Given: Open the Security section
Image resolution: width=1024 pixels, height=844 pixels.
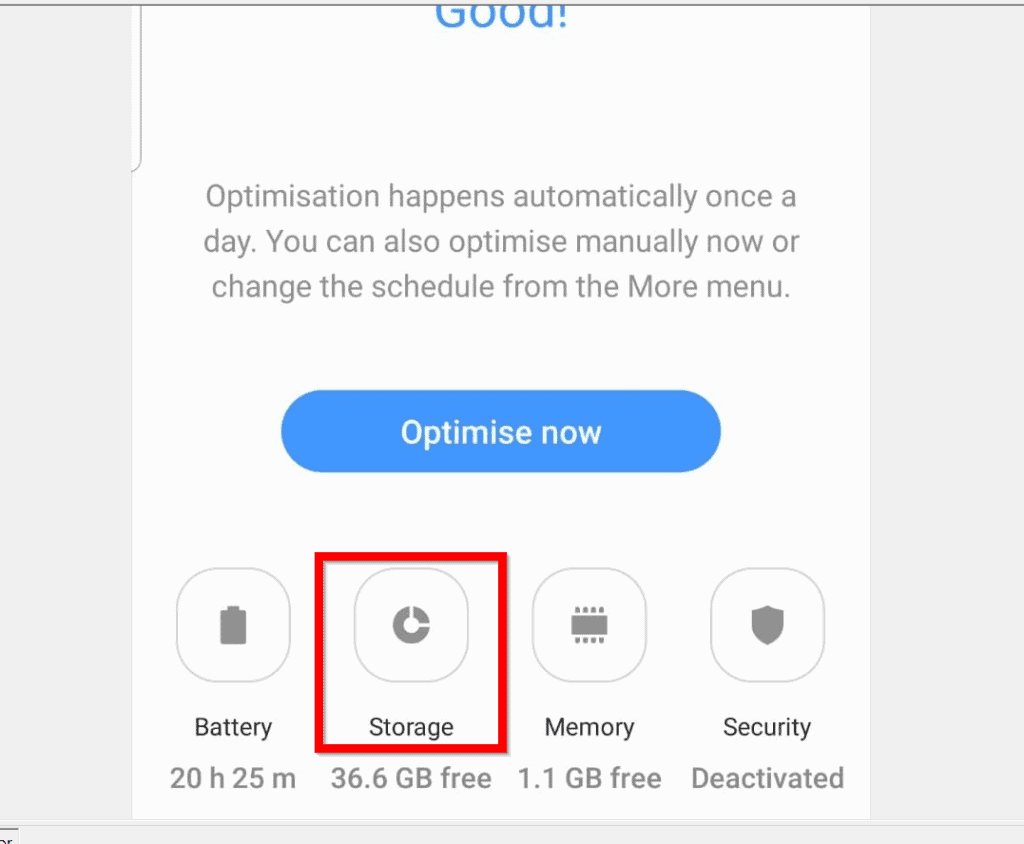Looking at the screenshot, I should 767,626.
